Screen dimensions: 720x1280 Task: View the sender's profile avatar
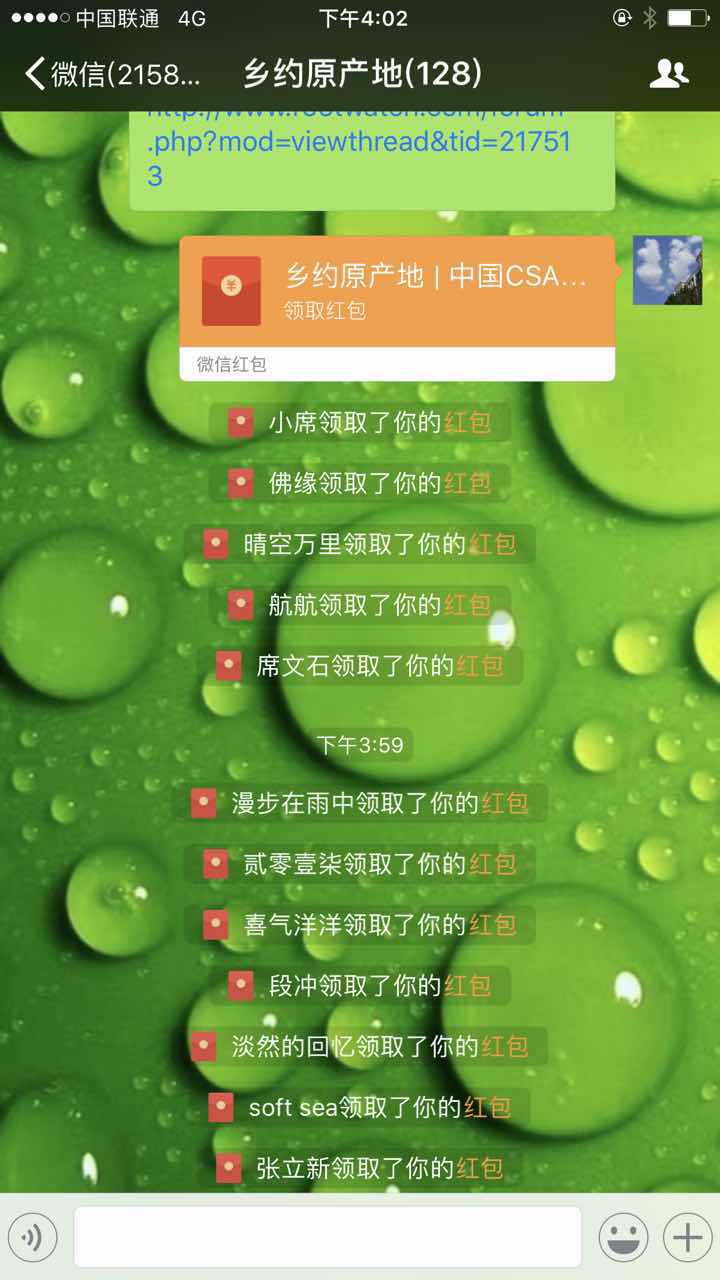[667, 271]
